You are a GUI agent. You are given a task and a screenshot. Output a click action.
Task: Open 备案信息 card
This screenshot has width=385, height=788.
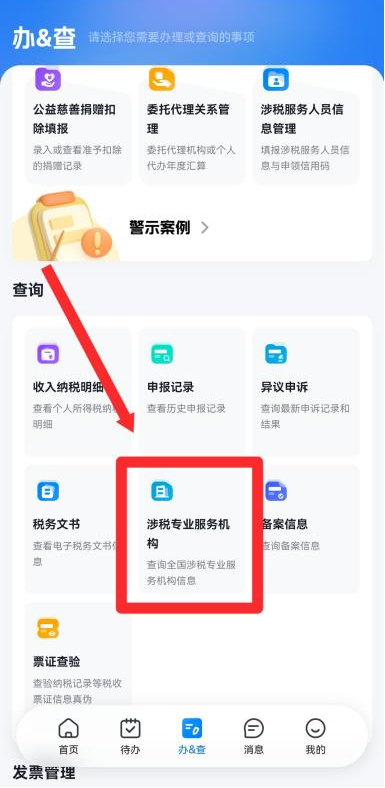306,529
